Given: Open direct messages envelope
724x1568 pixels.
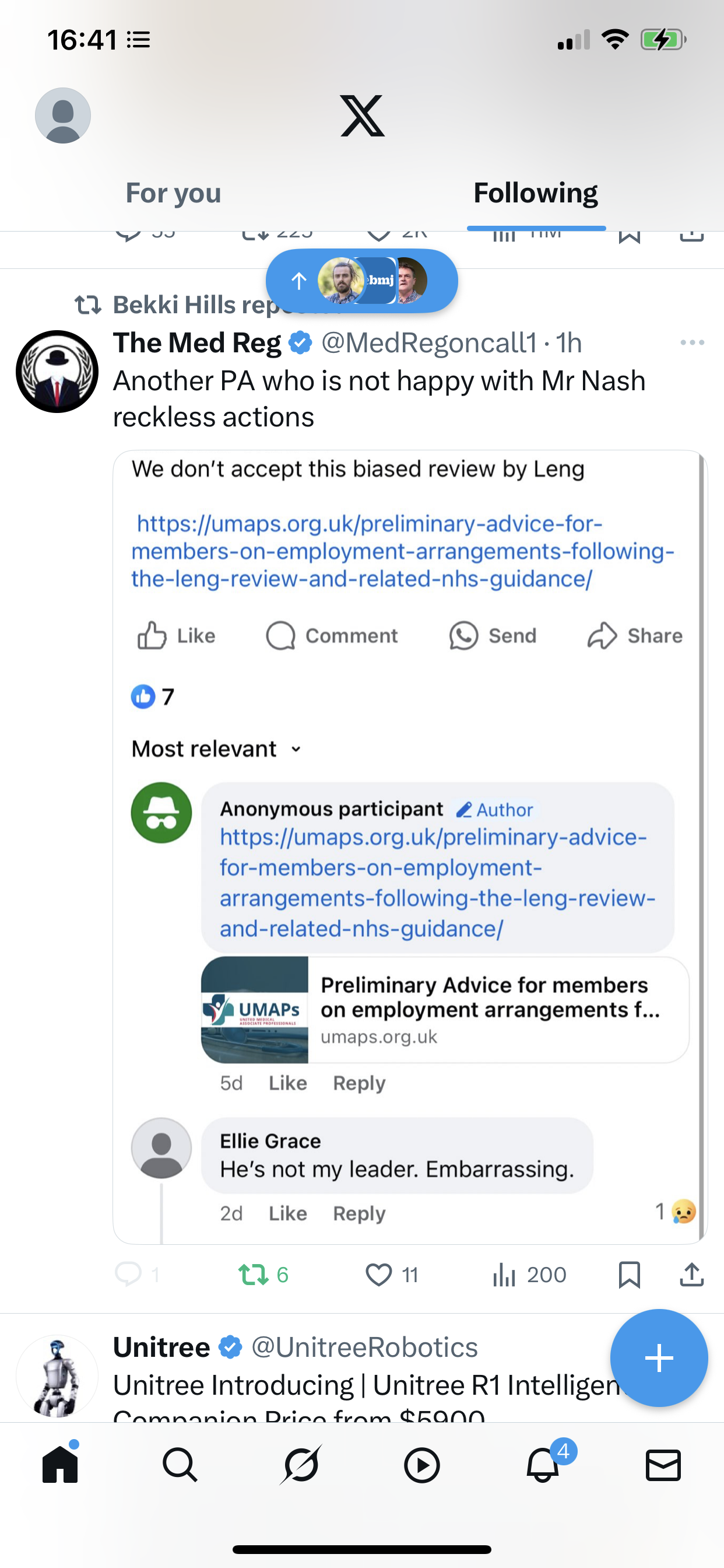Looking at the screenshot, I should pos(663,1465).
